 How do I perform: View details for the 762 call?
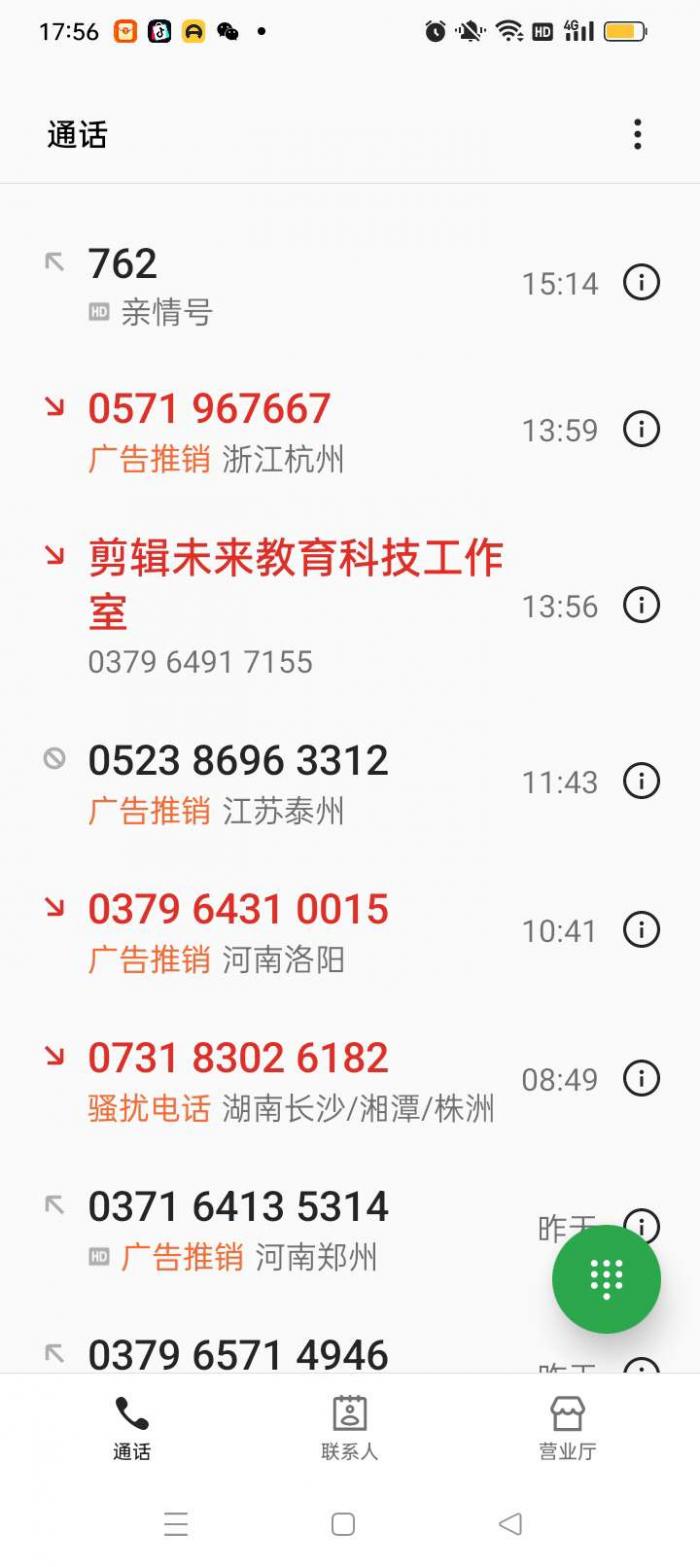click(641, 283)
